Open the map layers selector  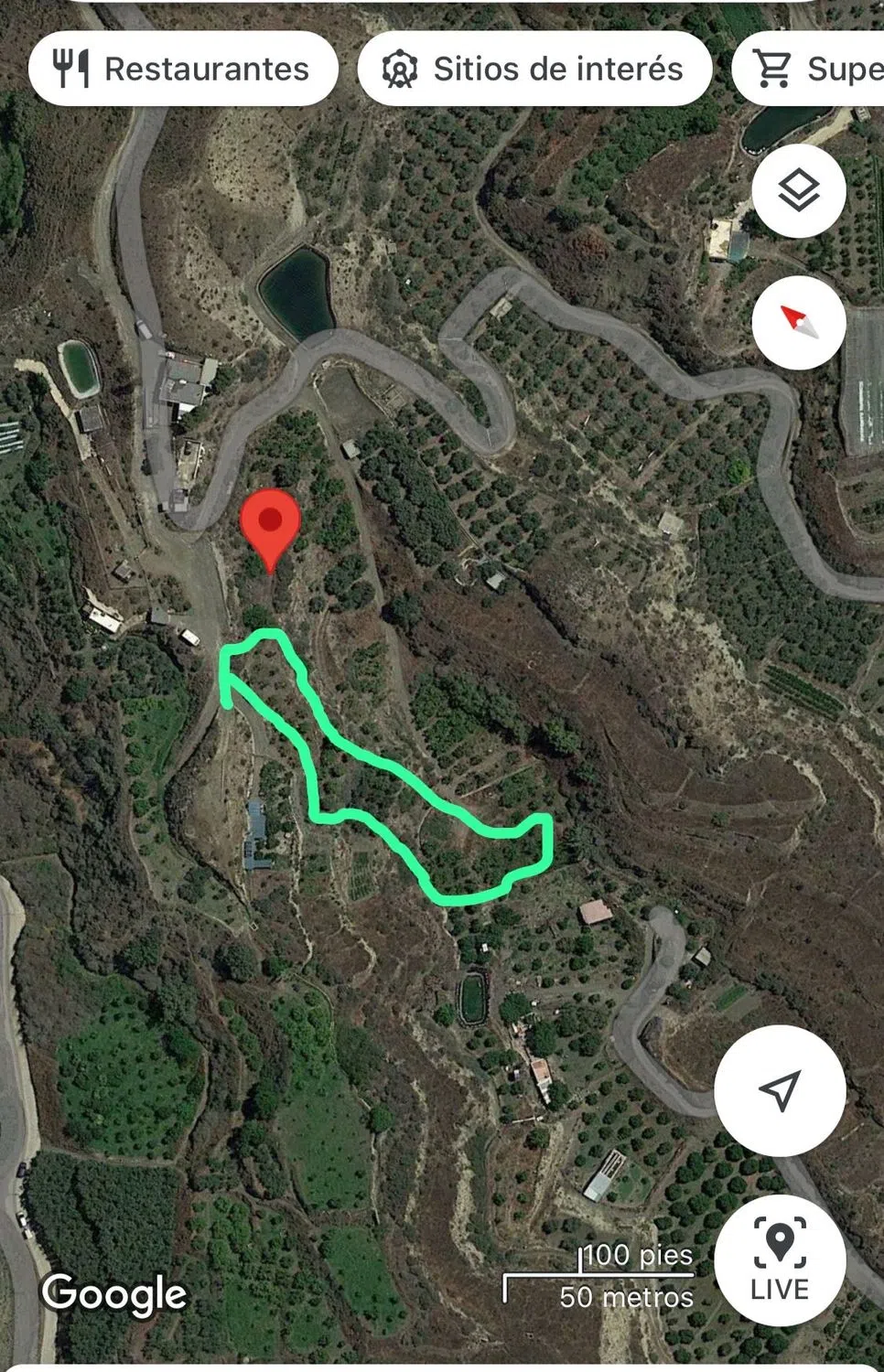pyautogui.click(x=798, y=191)
